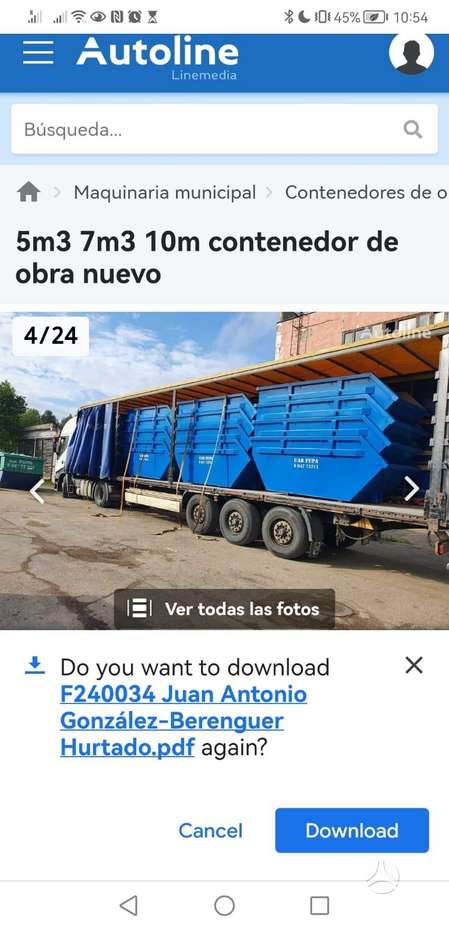Go to home via breadcrumb house icon

coord(29,192)
